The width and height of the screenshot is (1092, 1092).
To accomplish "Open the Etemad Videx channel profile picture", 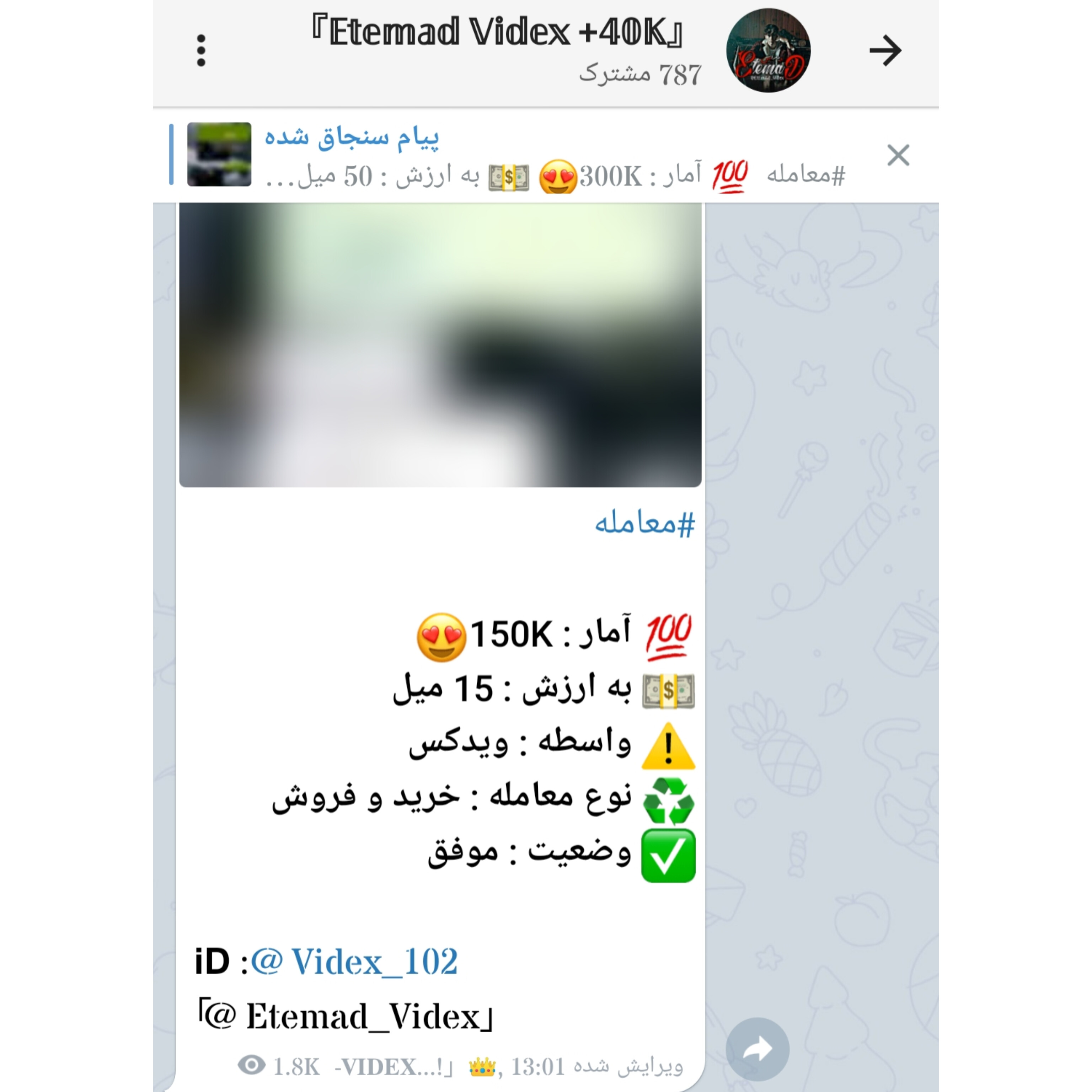I will coord(768,51).
